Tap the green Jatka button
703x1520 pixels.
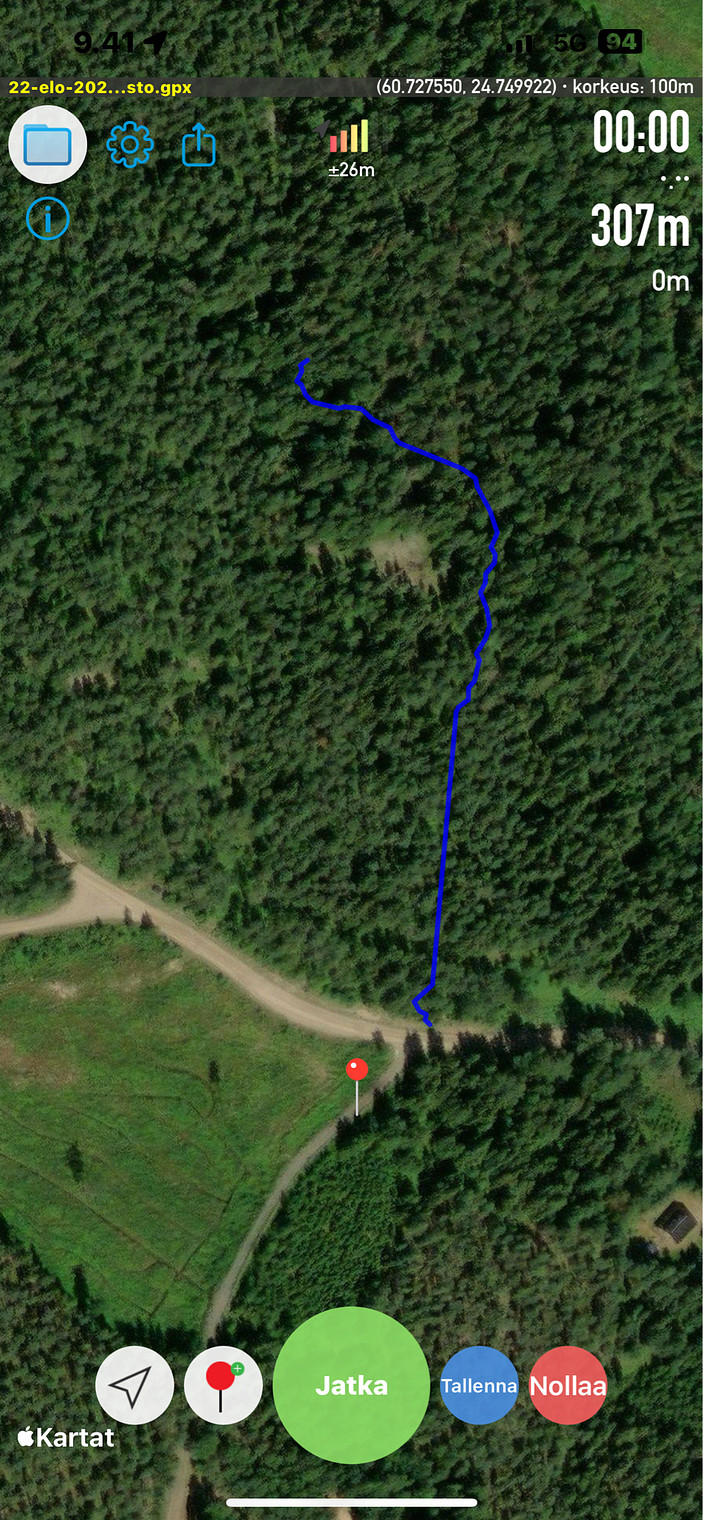tap(351, 1385)
